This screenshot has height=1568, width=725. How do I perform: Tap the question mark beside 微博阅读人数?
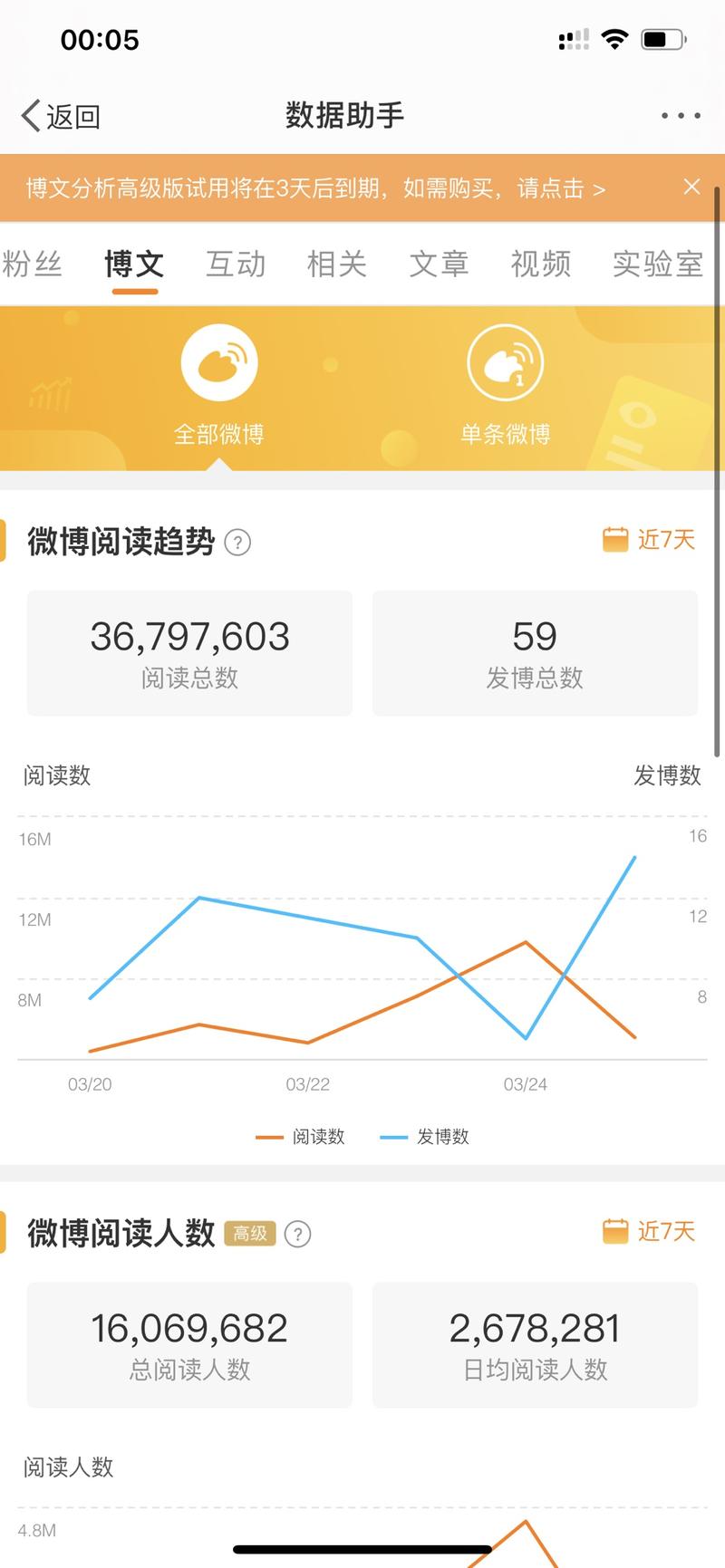point(297,1234)
